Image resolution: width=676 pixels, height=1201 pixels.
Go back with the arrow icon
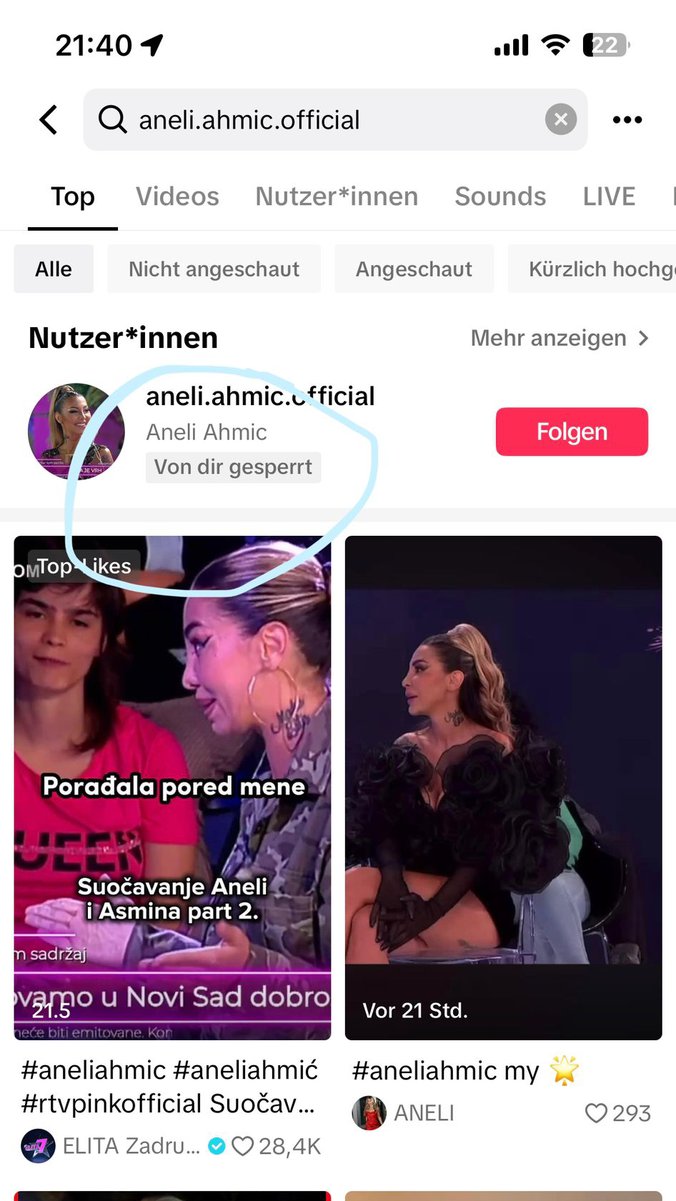[x=48, y=120]
